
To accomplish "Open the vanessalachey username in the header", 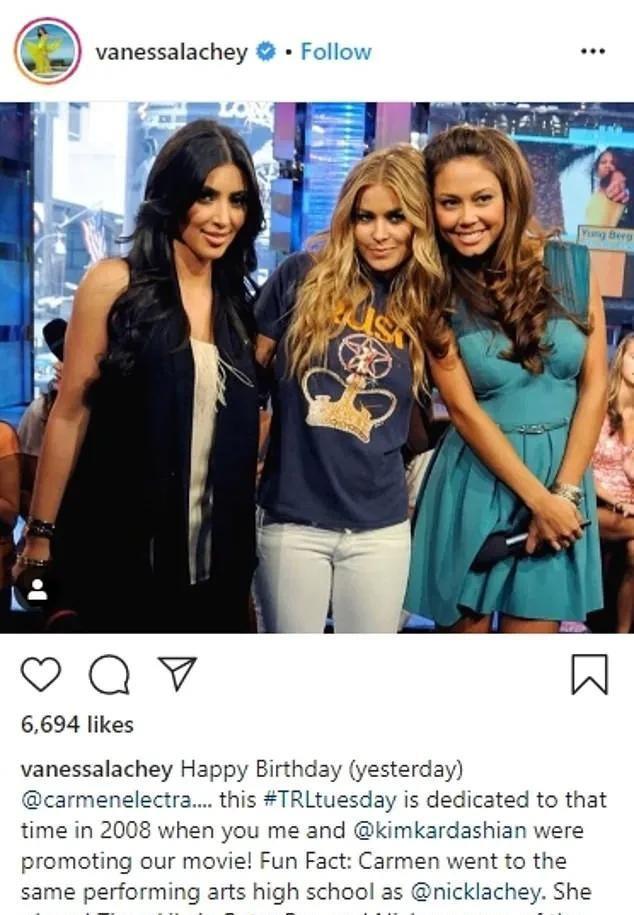I will coord(171,52).
